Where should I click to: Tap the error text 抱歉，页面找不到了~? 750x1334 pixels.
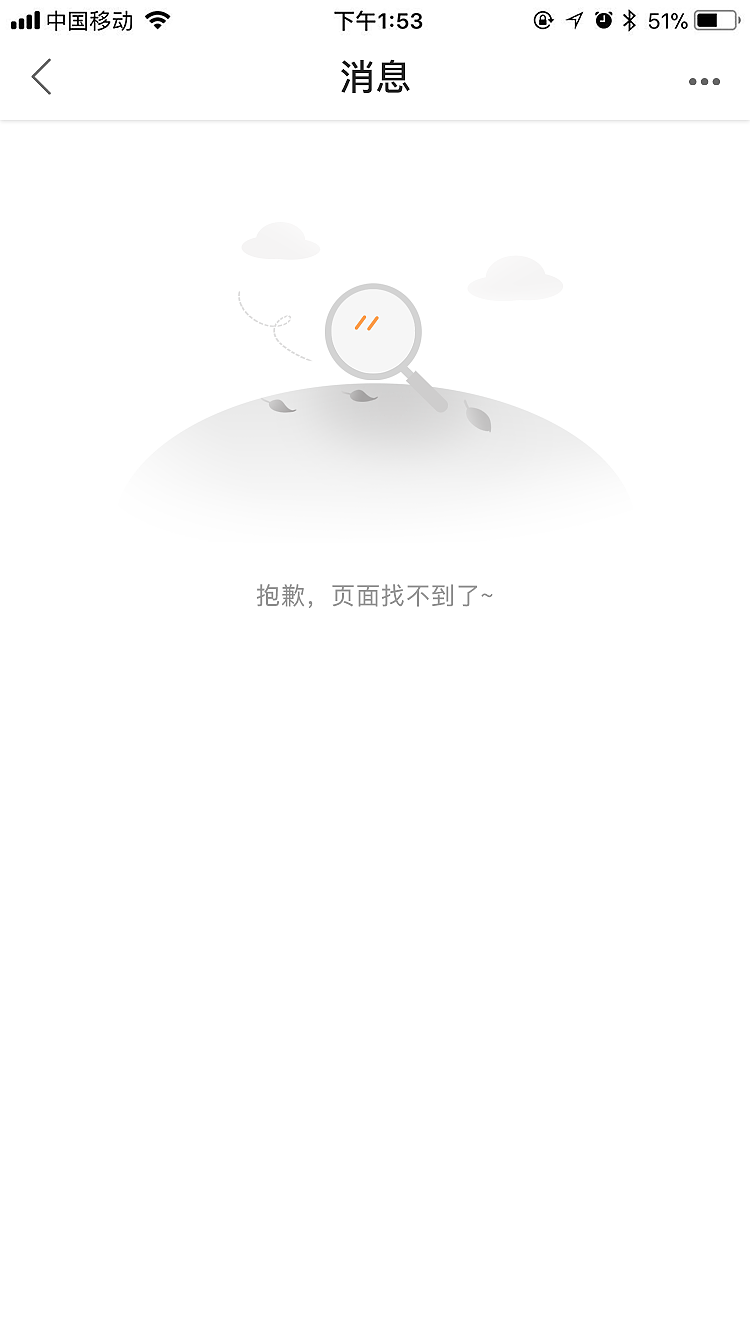click(375, 594)
